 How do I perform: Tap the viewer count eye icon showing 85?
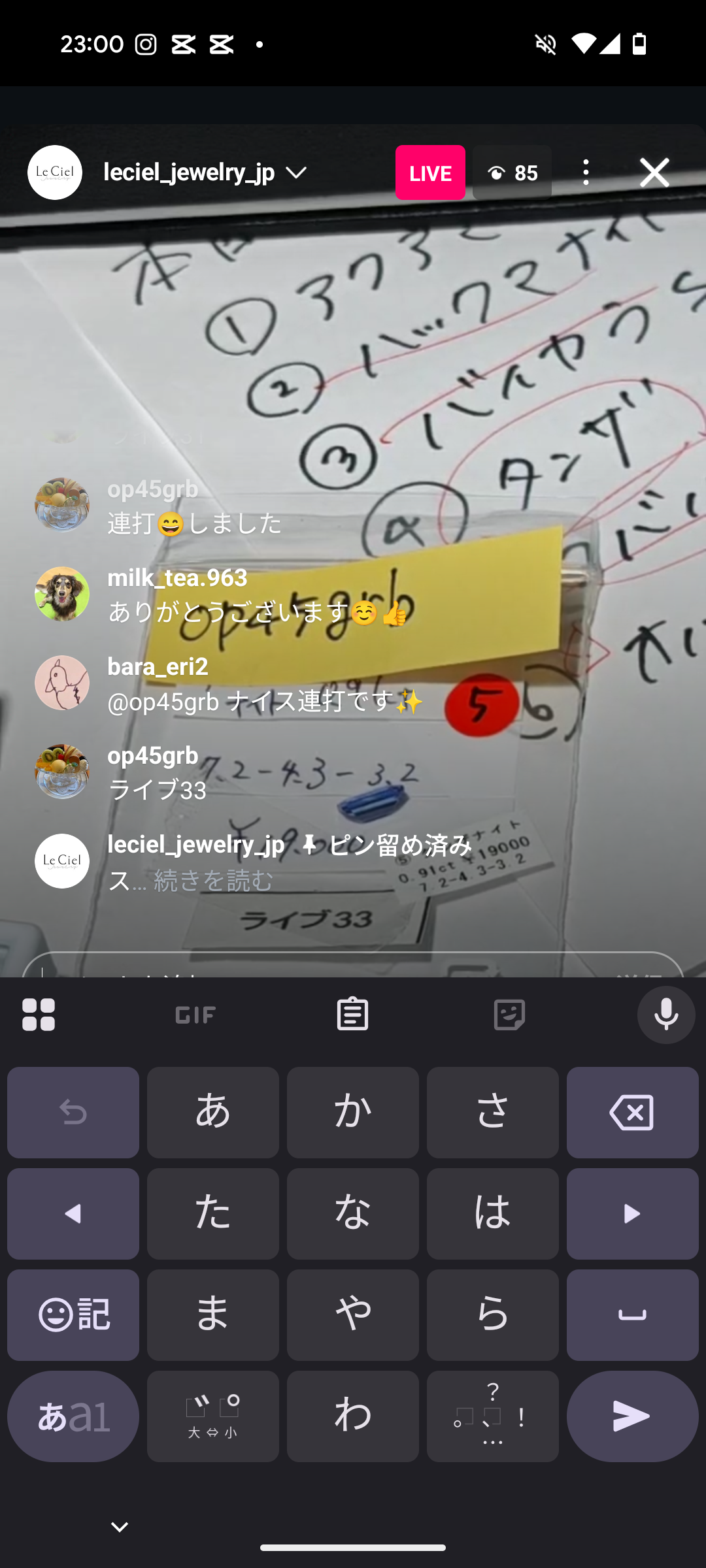pos(512,172)
